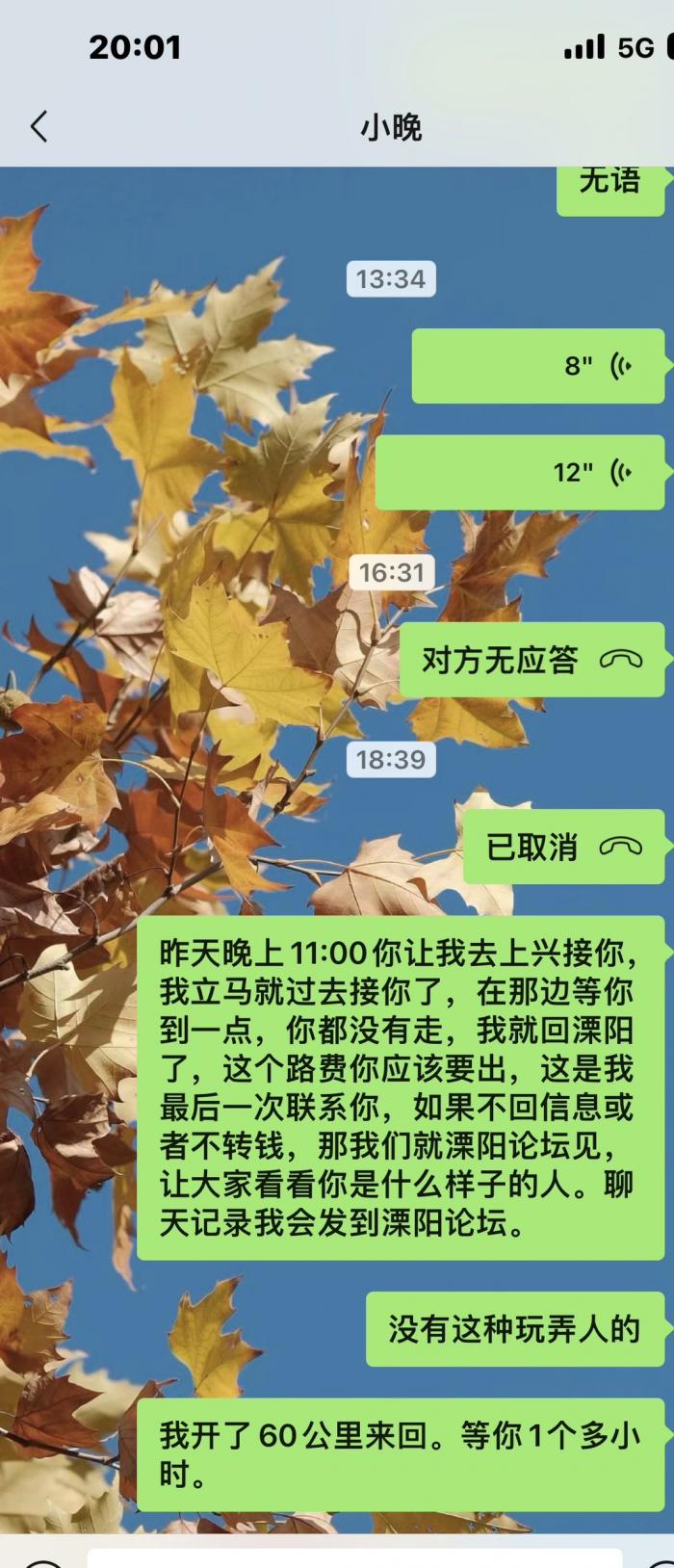Call again from the 已取消 call record
This screenshot has width=674, height=1568.
point(563,848)
